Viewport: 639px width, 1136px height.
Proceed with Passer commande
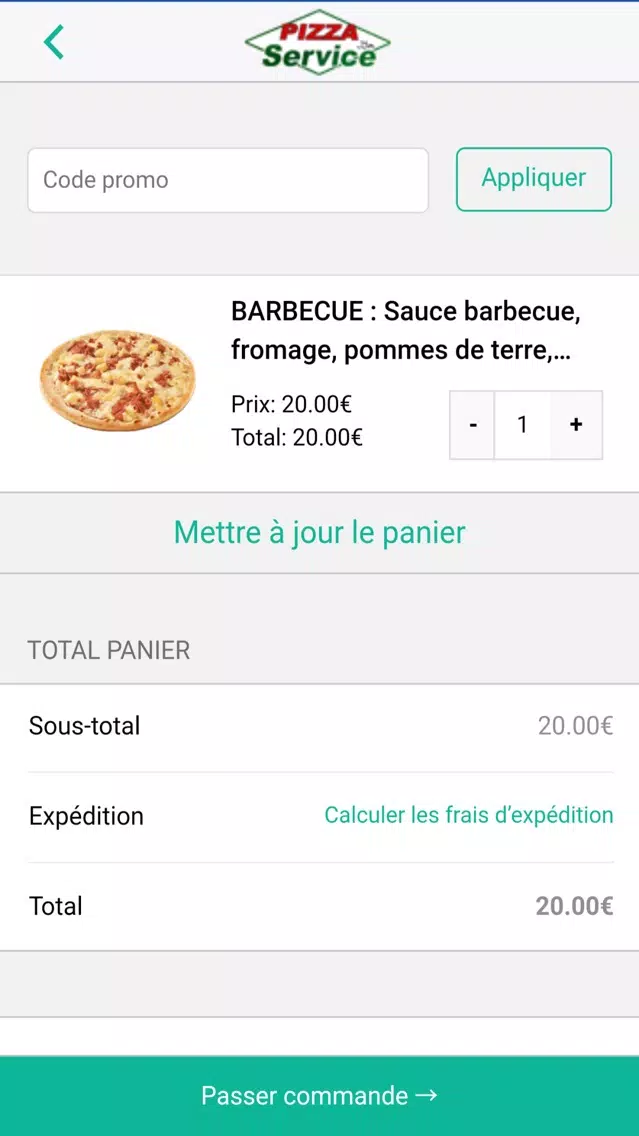point(320,1095)
